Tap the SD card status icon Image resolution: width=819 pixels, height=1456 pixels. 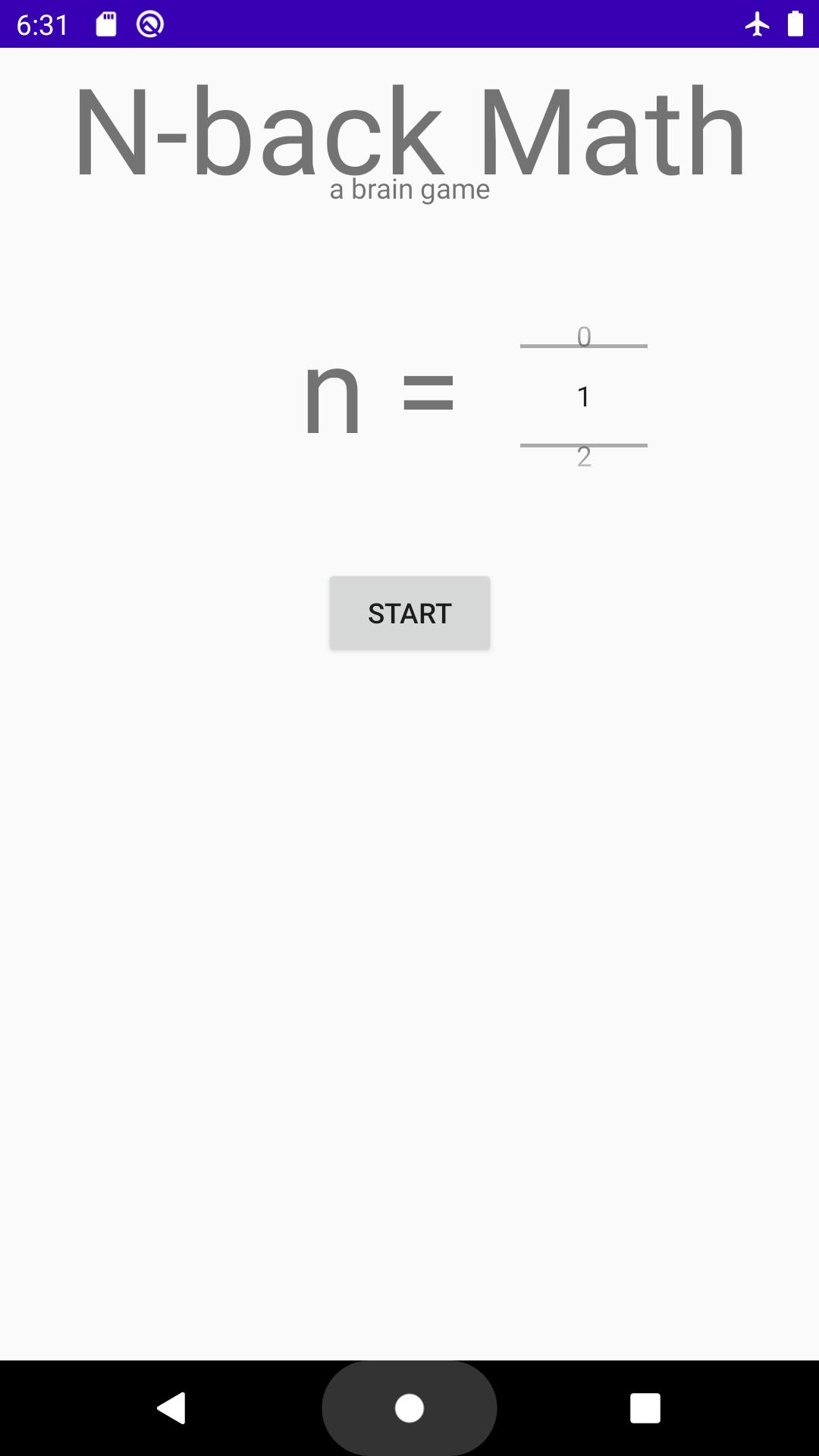tap(105, 25)
